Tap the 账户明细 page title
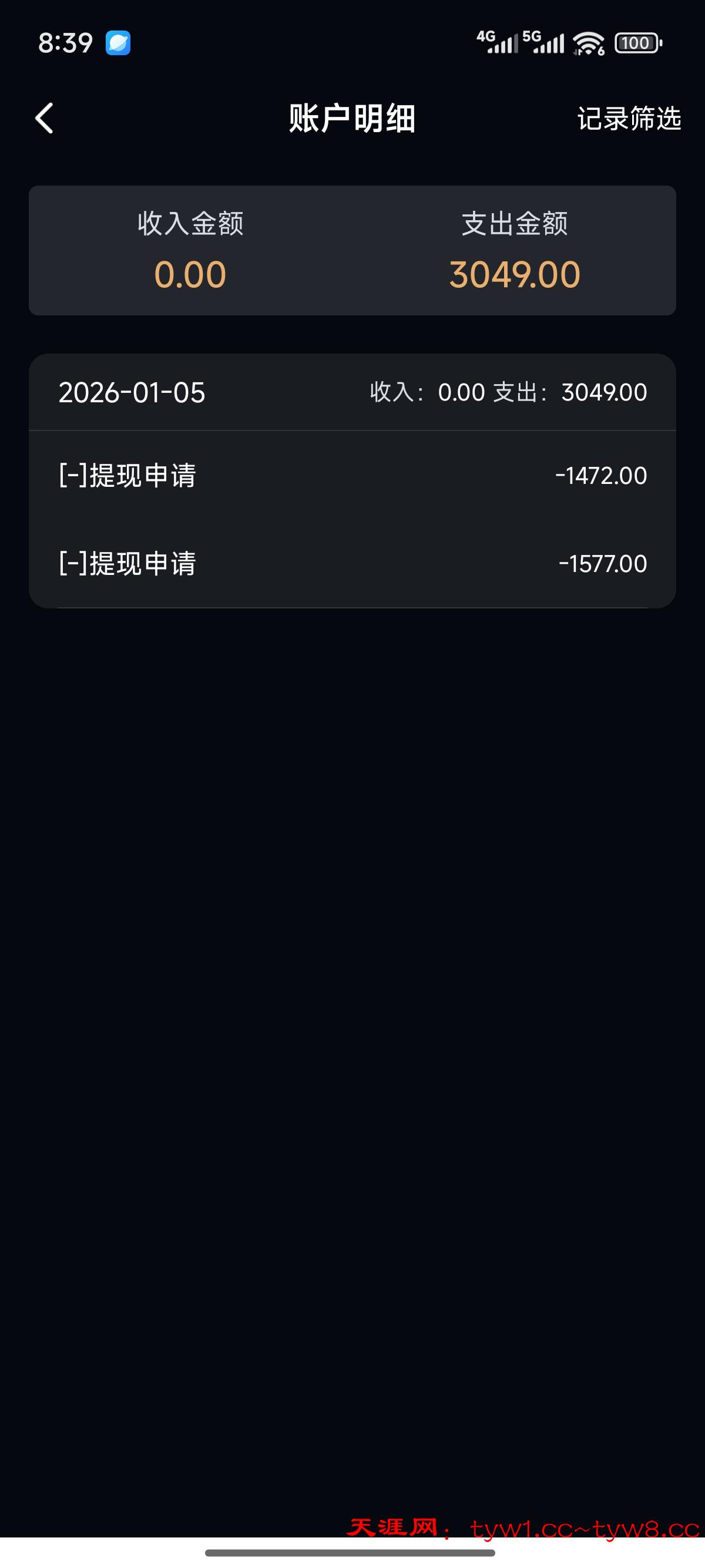This screenshot has width=705, height=1568. click(x=352, y=119)
